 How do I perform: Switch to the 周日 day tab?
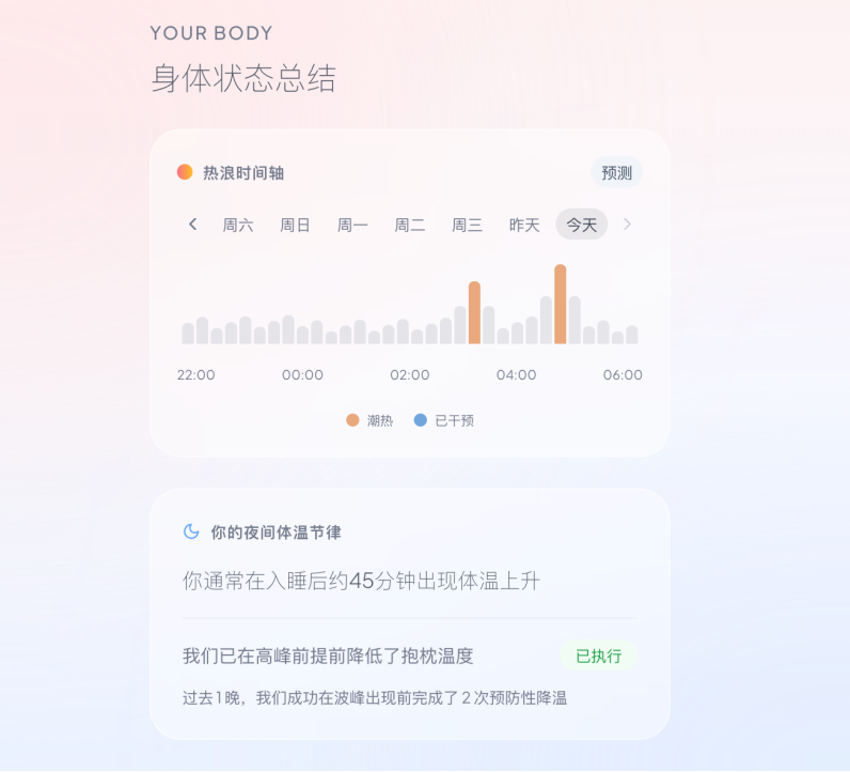click(295, 225)
